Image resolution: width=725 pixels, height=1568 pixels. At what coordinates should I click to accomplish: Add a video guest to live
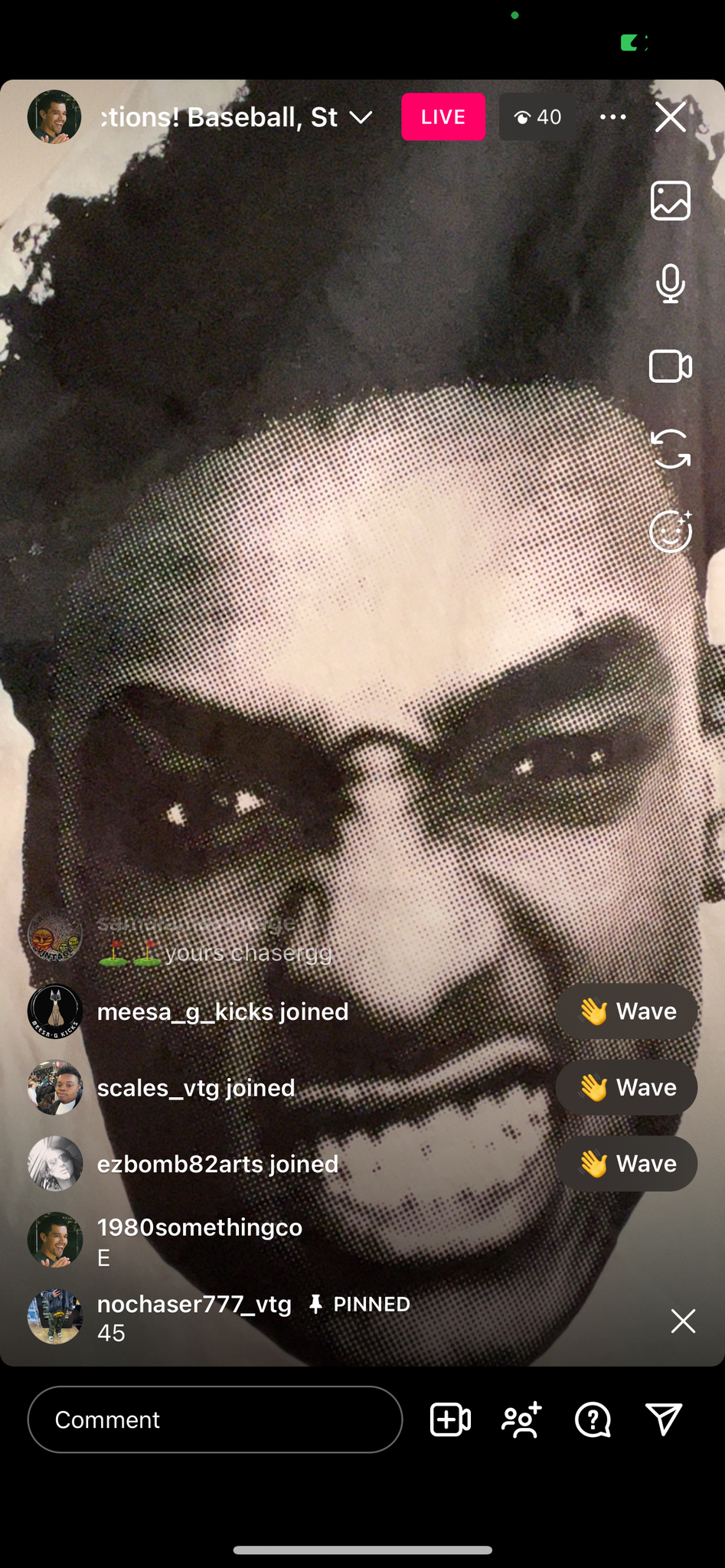coord(450,1419)
